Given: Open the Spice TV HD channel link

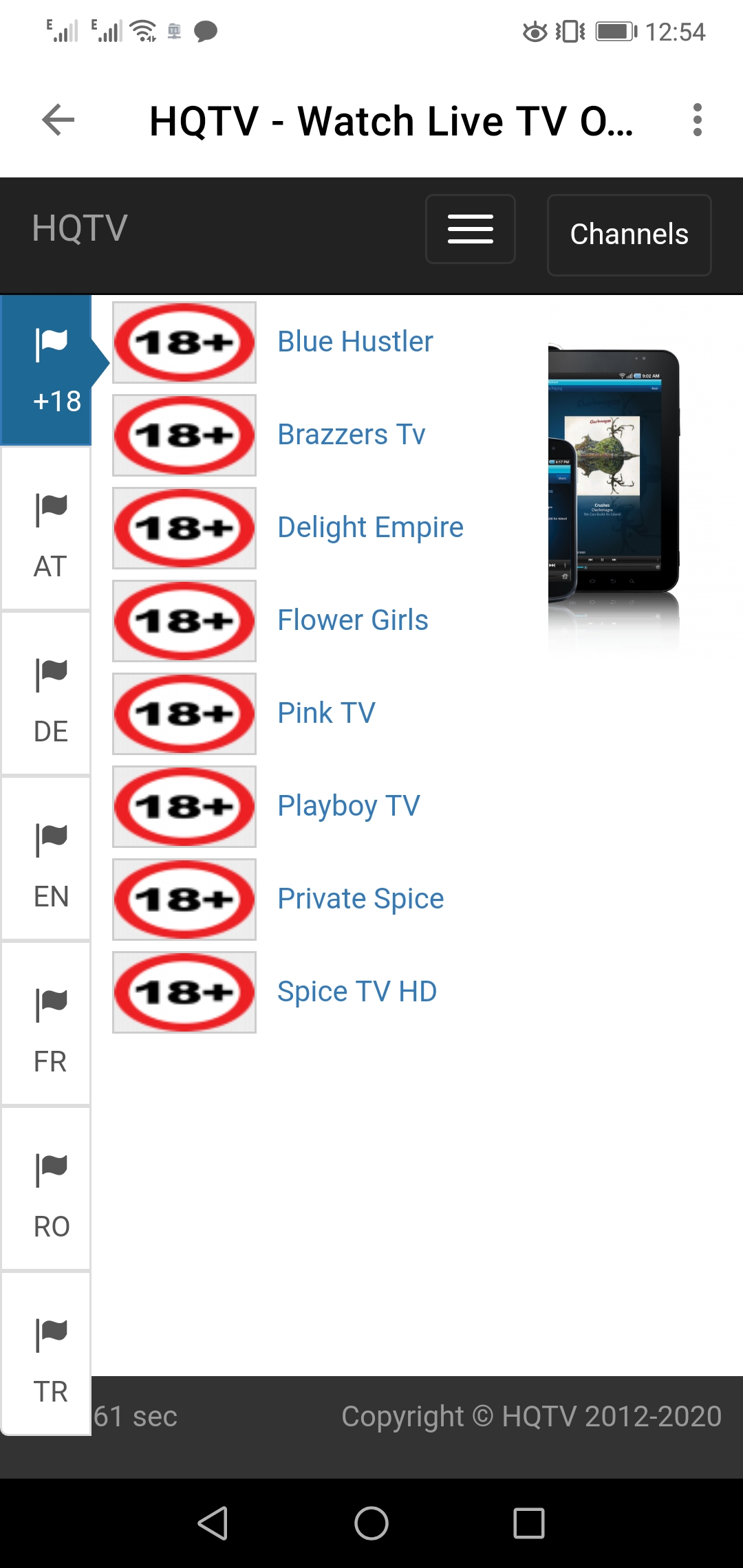Looking at the screenshot, I should pyautogui.click(x=356, y=992).
